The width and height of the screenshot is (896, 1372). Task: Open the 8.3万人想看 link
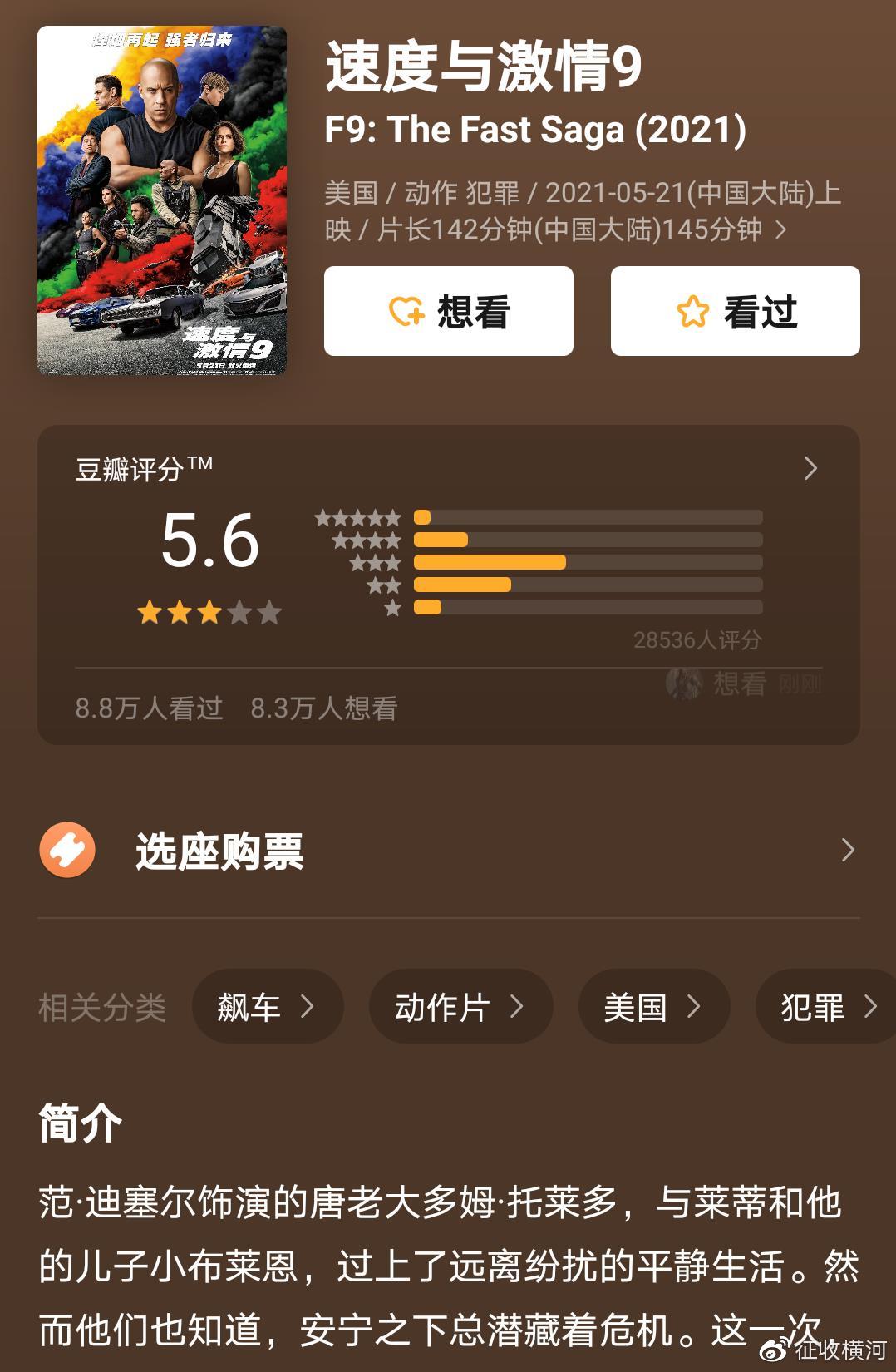click(325, 710)
